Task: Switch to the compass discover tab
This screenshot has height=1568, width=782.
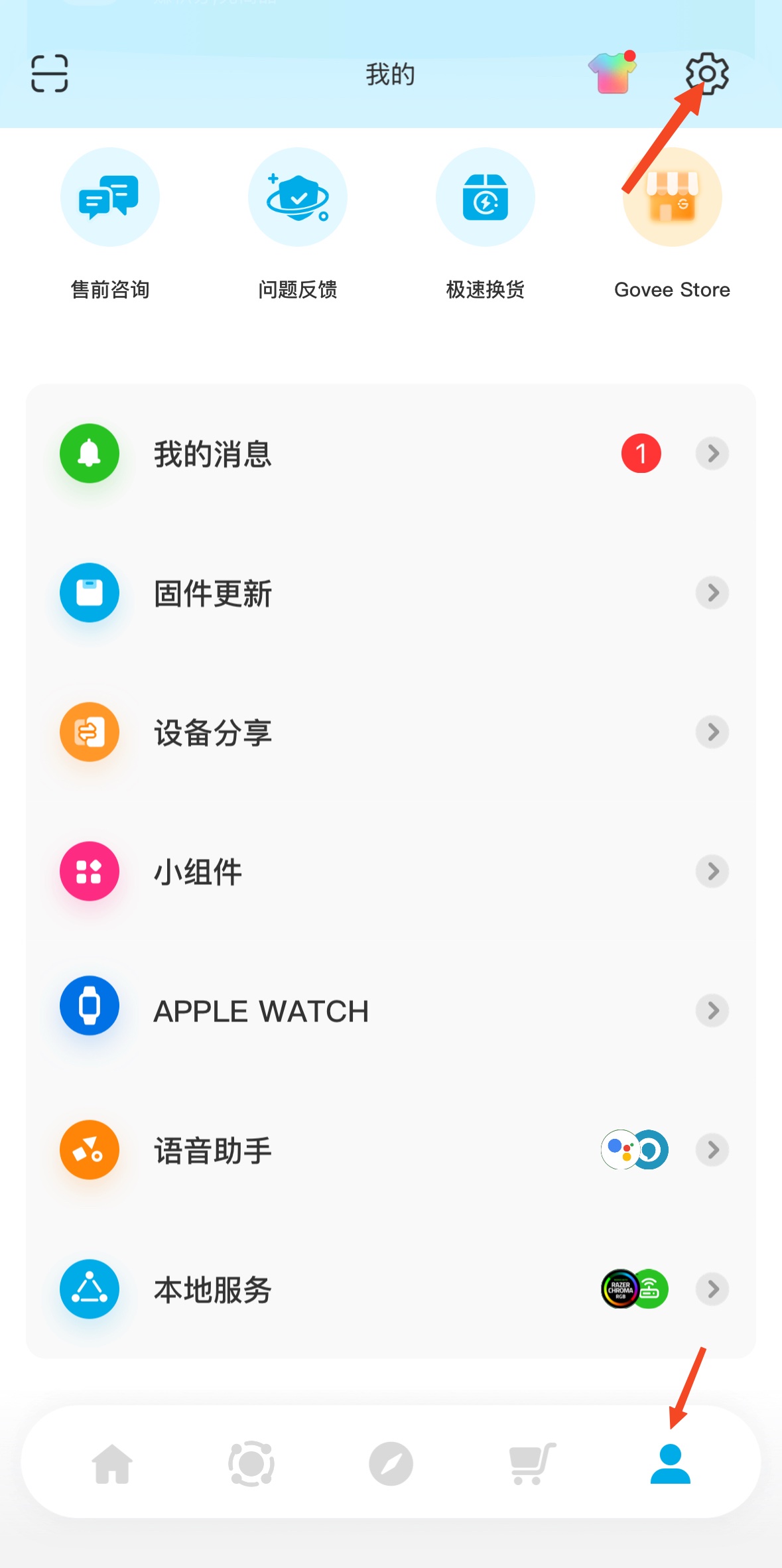Action: click(x=391, y=1463)
